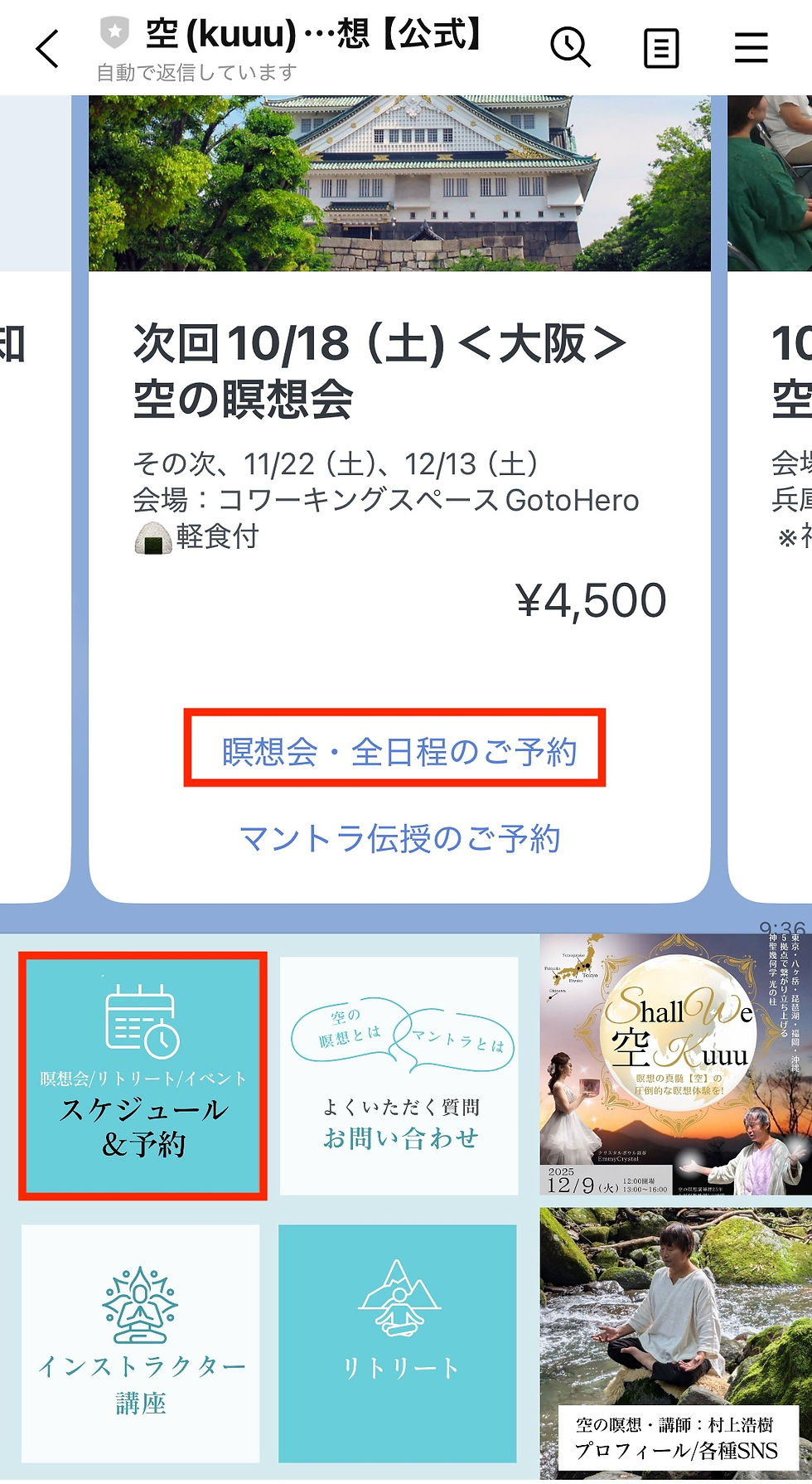812x1484 pixels.
Task: Go back from the 空(kuuu) chat
Action: point(47,49)
